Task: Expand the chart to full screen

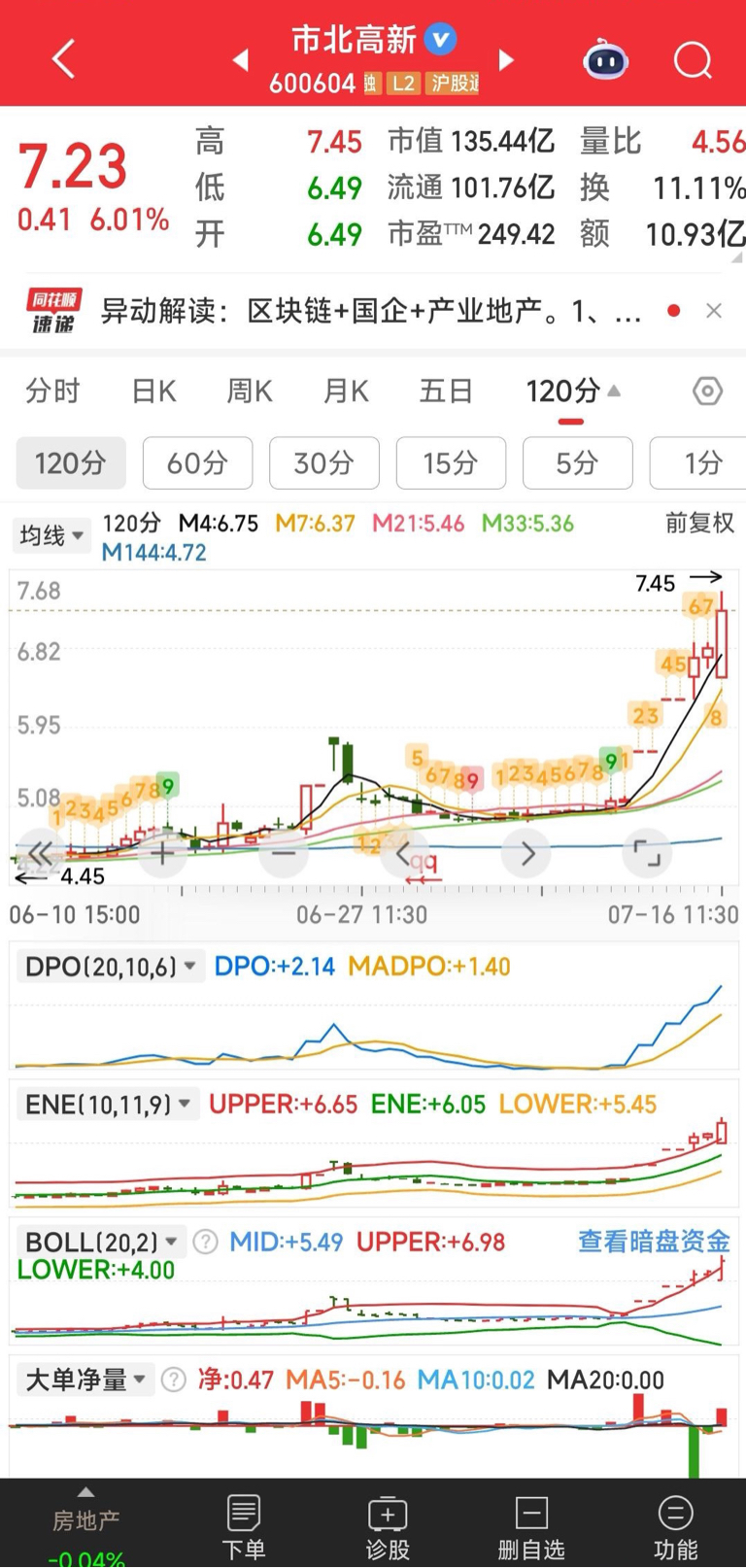Action: [646, 854]
